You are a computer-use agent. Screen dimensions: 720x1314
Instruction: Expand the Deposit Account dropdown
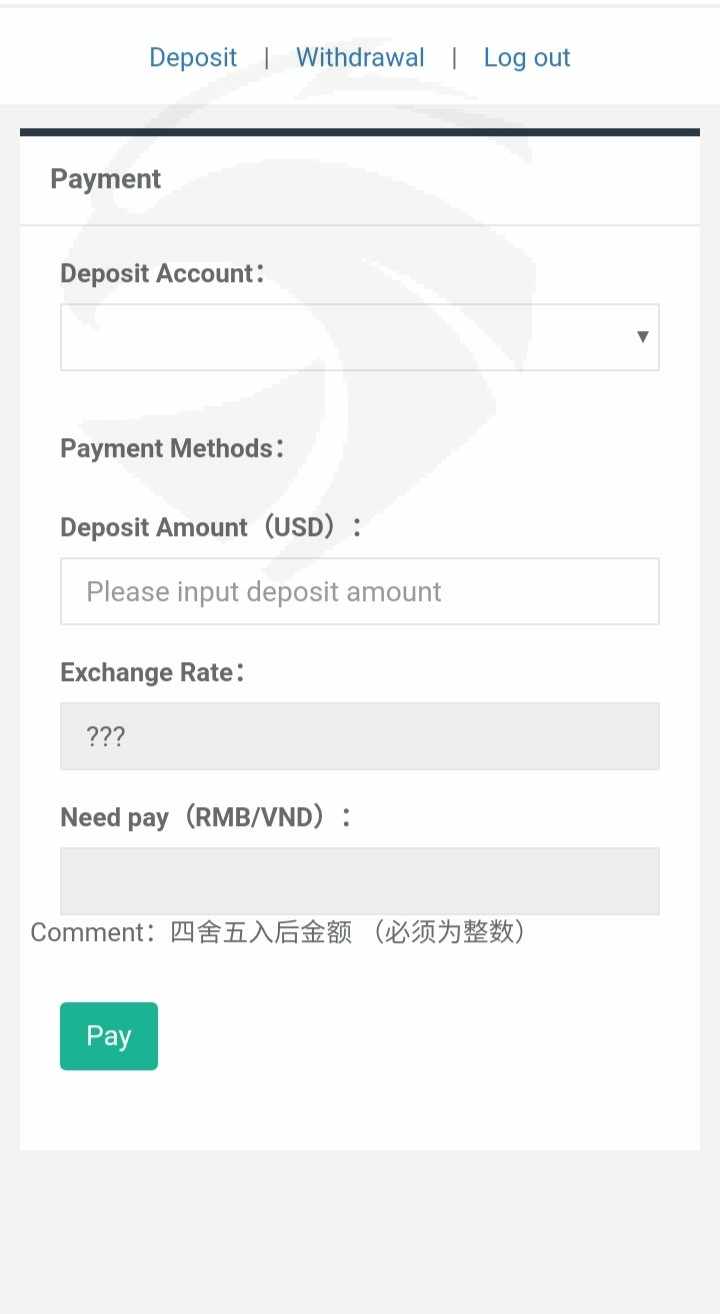[x=360, y=337]
